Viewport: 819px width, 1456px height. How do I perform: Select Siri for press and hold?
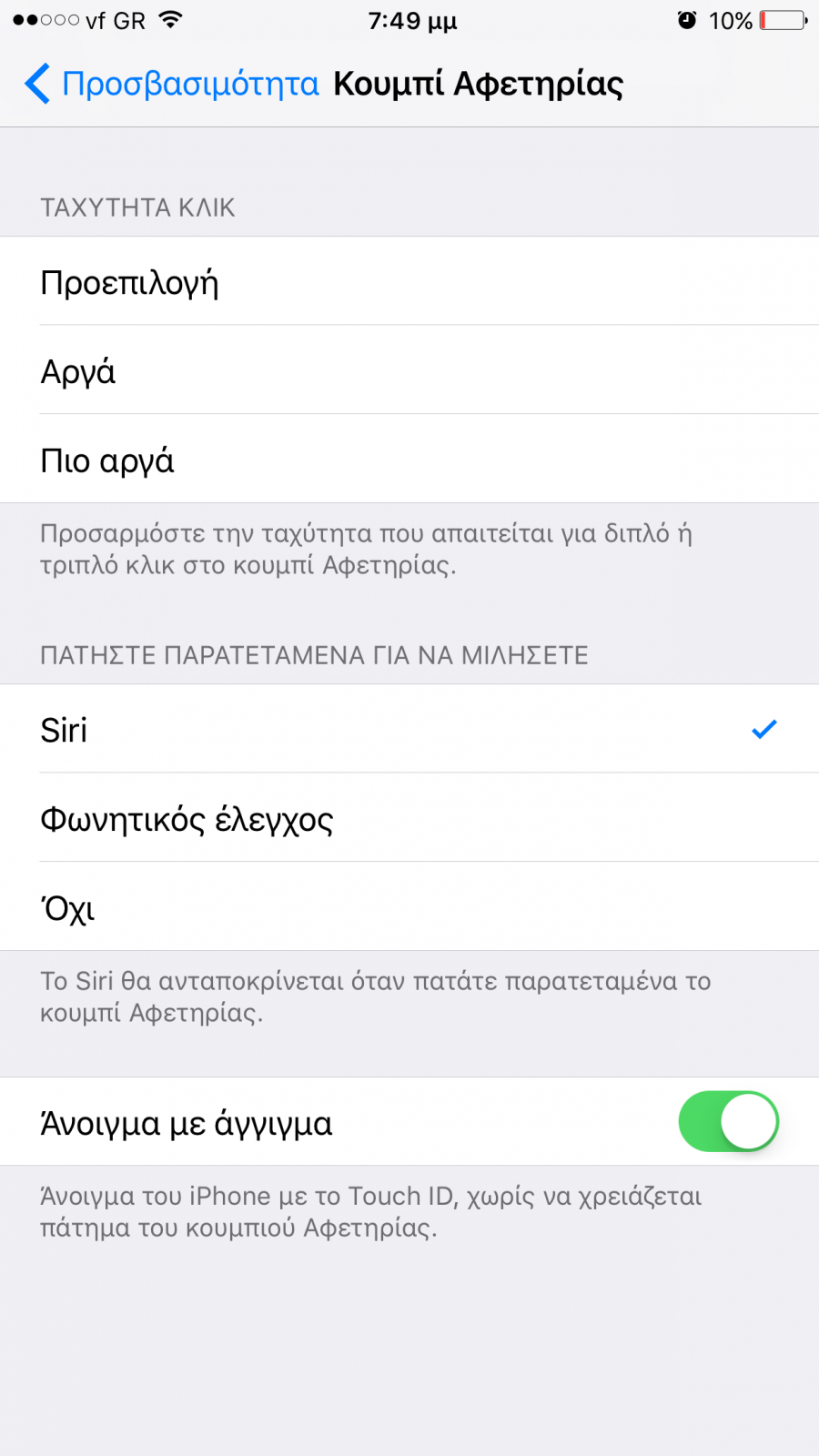pos(409,729)
